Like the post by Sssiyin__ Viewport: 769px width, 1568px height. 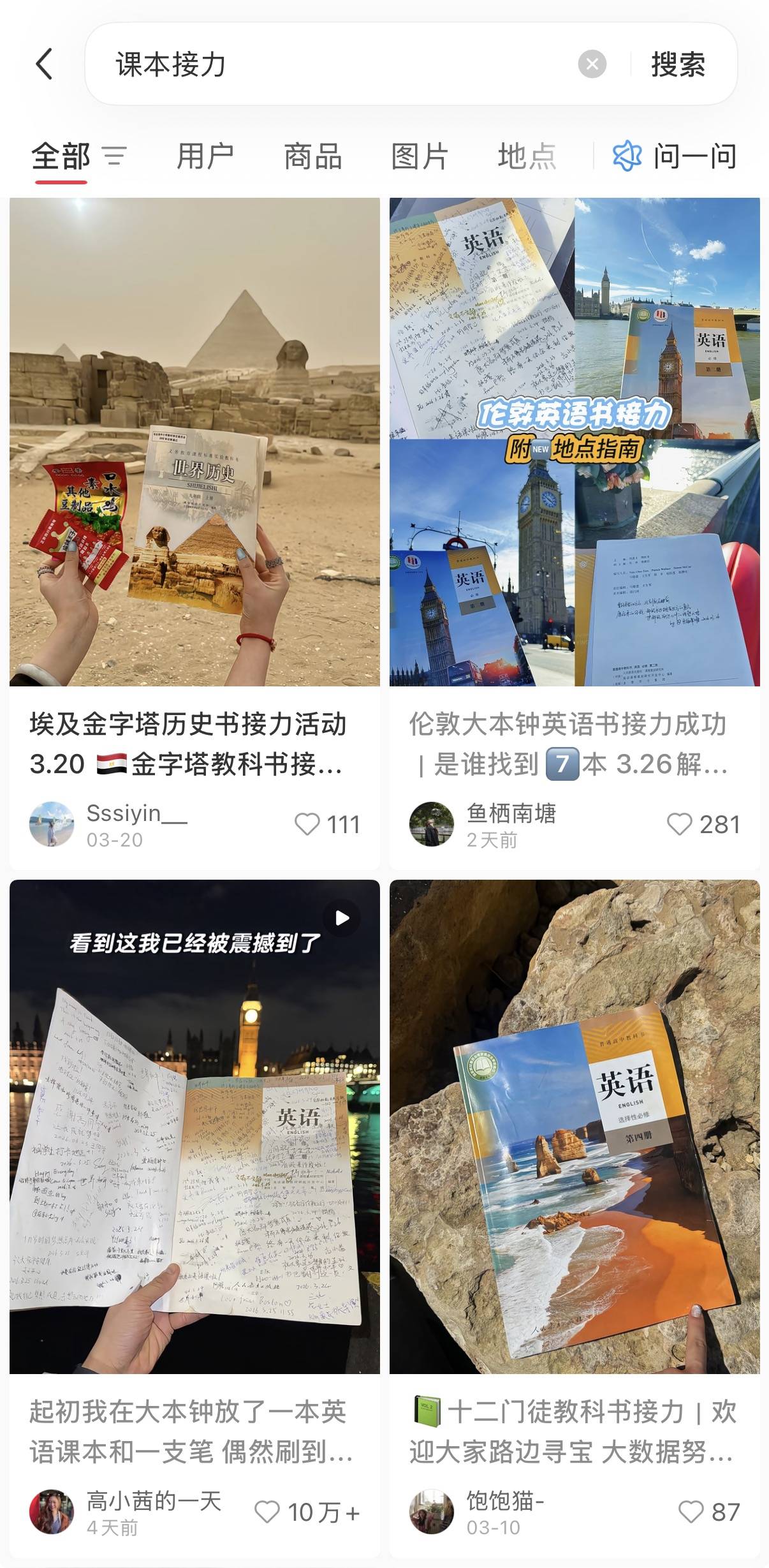click(307, 824)
